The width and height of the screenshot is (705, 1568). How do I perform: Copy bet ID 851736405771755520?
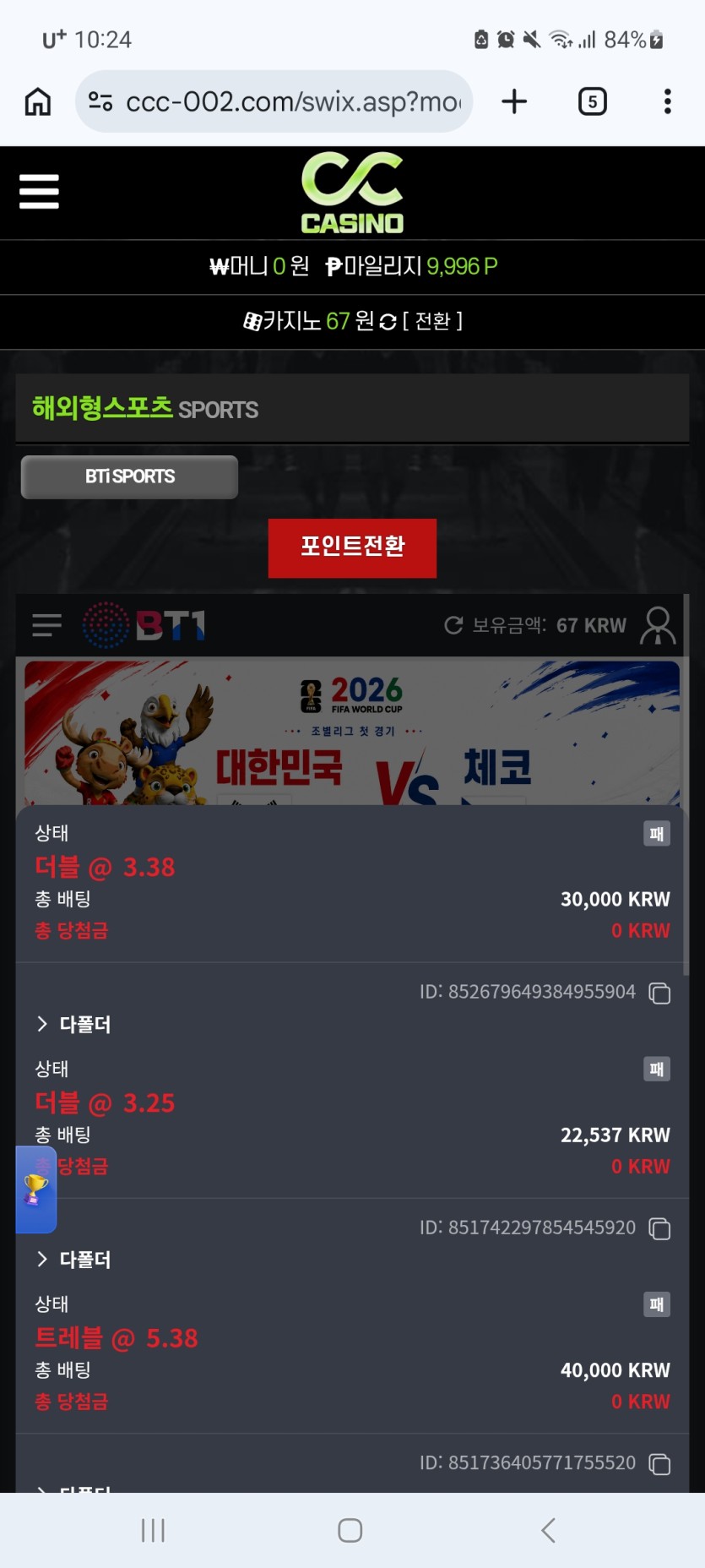pyautogui.click(x=659, y=1464)
